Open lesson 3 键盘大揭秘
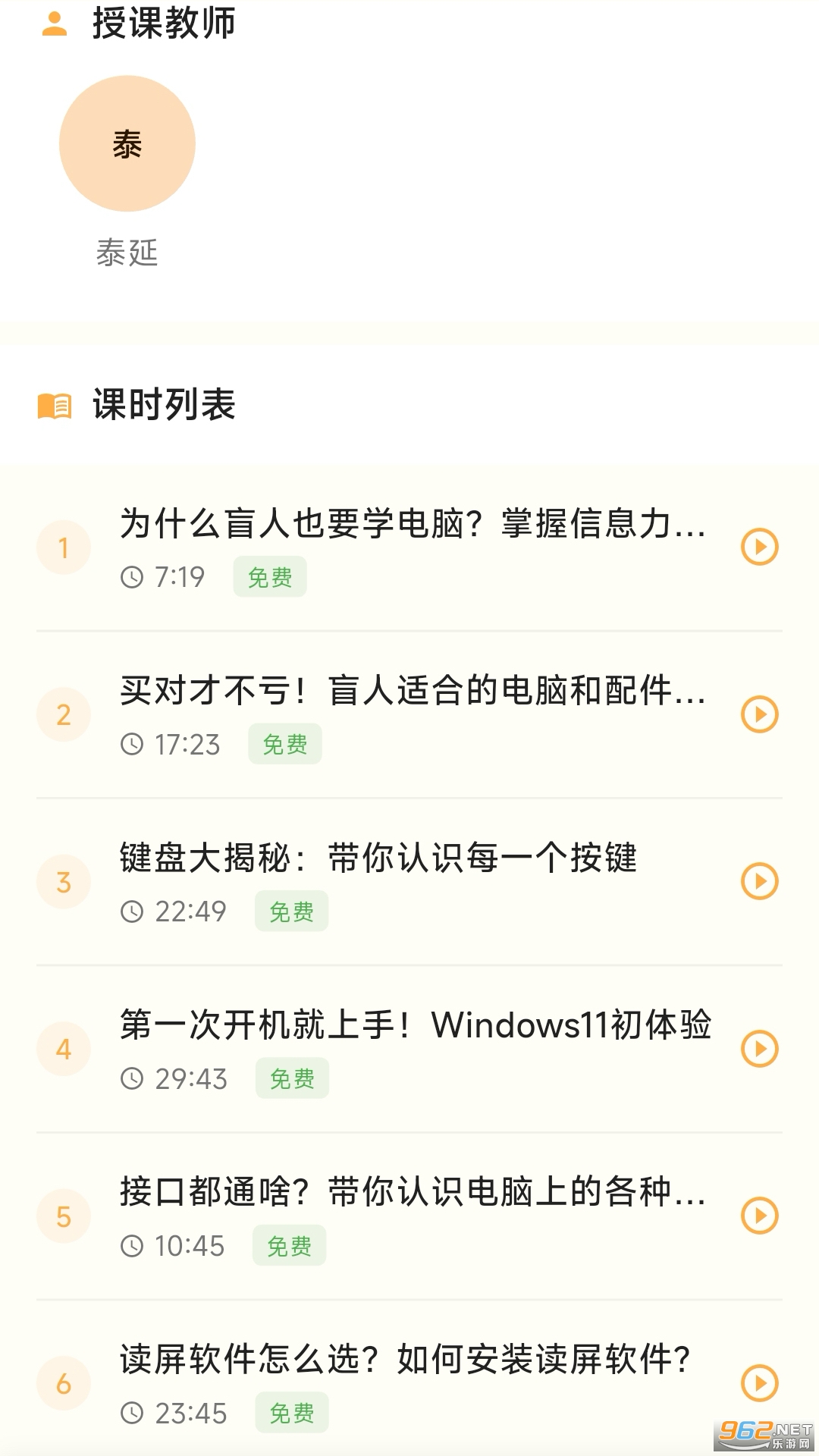This screenshot has height=1456, width=819. point(379,858)
